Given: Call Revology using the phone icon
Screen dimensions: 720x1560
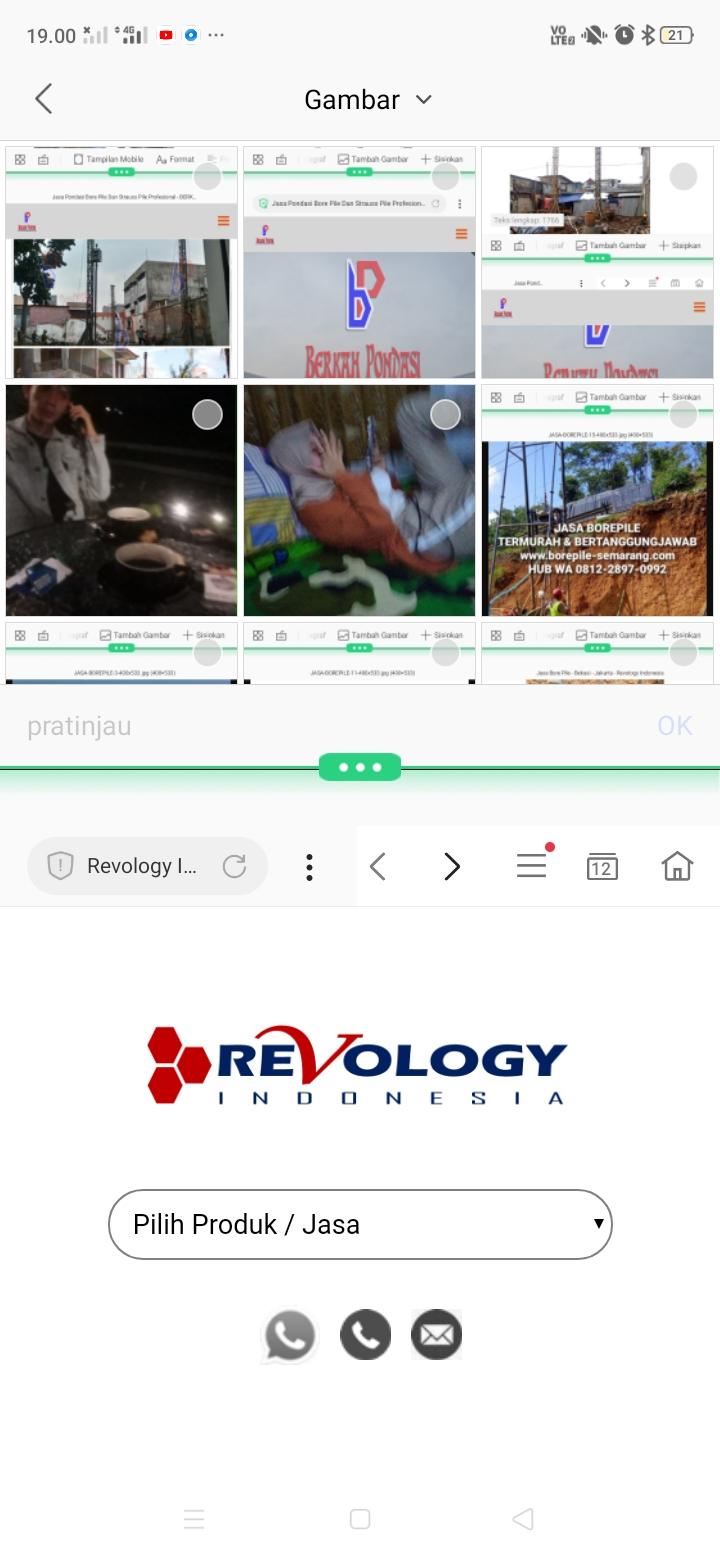Looking at the screenshot, I should (x=365, y=1335).
